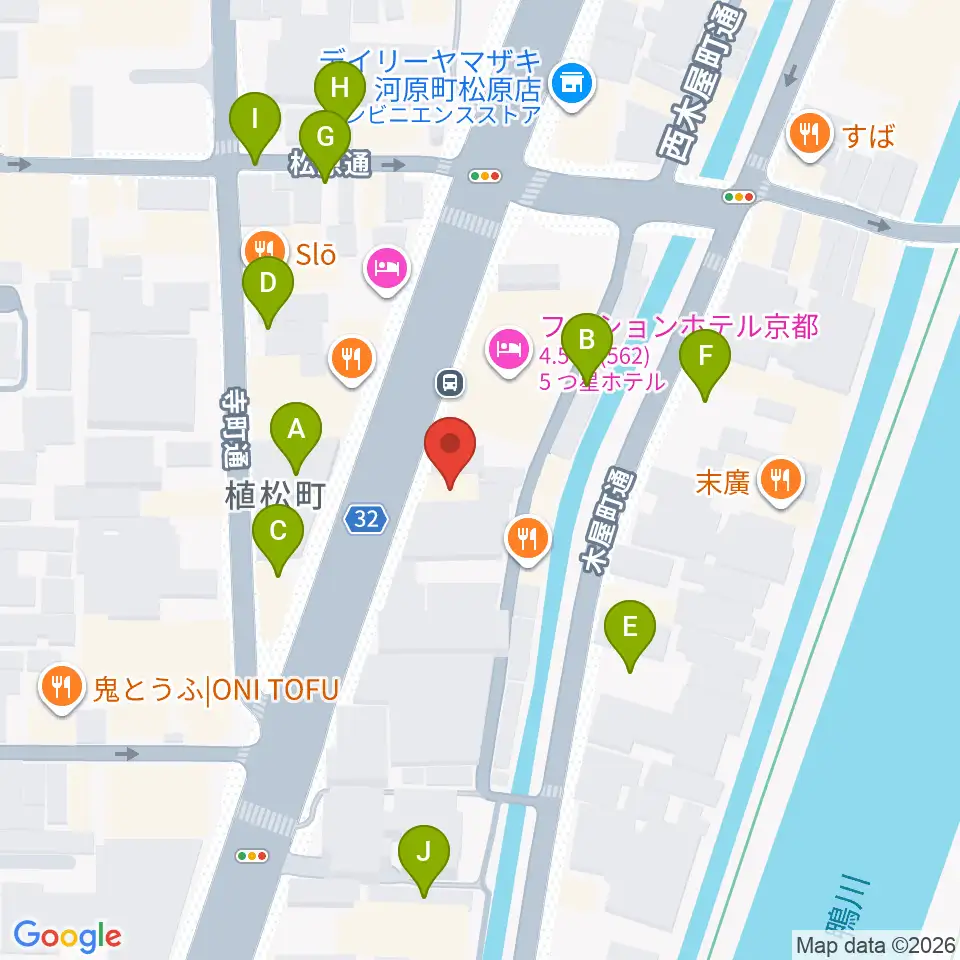Open the Google logo link
Viewport: 960px width, 960px height.
click(x=67, y=936)
